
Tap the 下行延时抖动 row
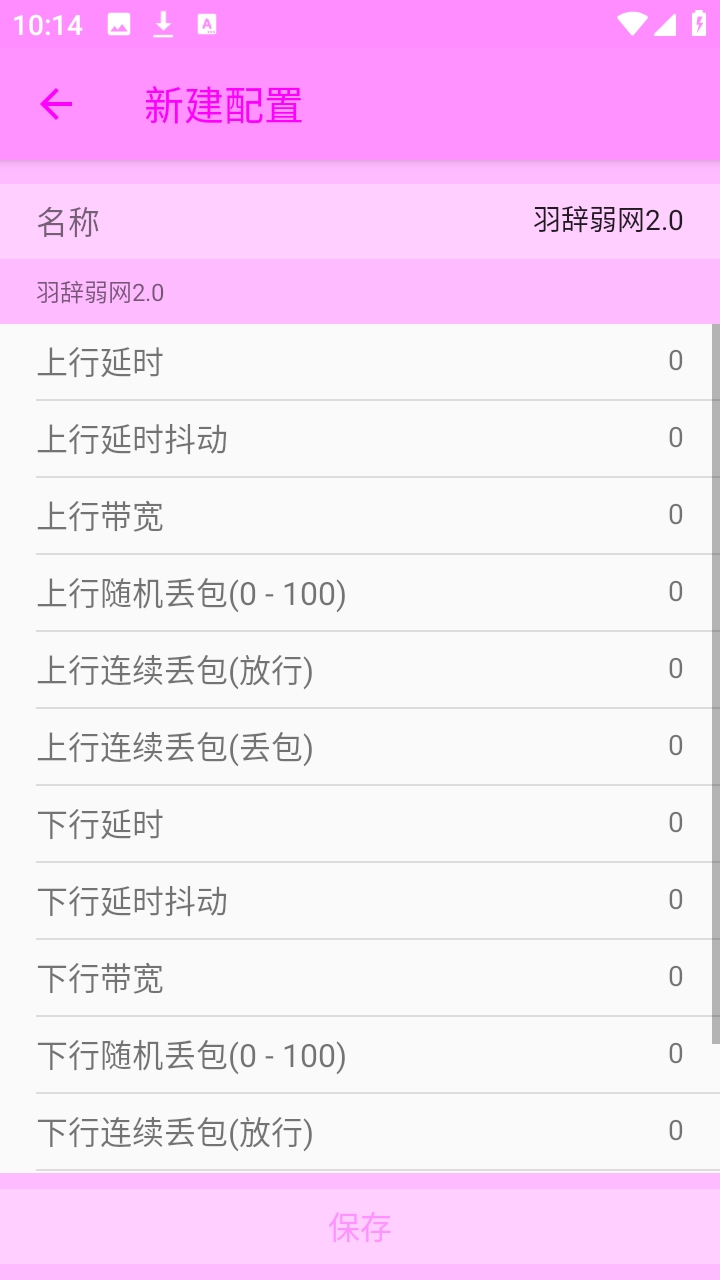(x=360, y=901)
